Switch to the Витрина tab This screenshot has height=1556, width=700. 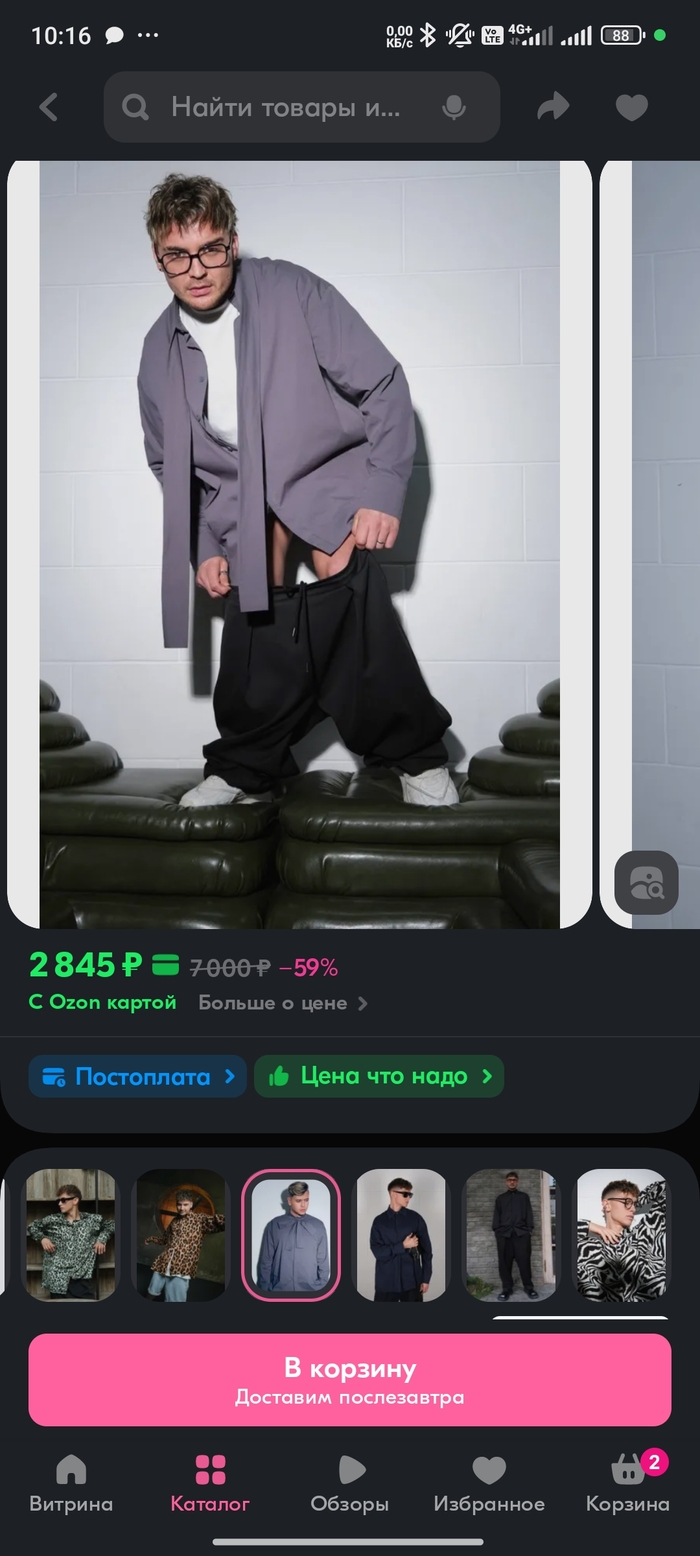point(71,1484)
